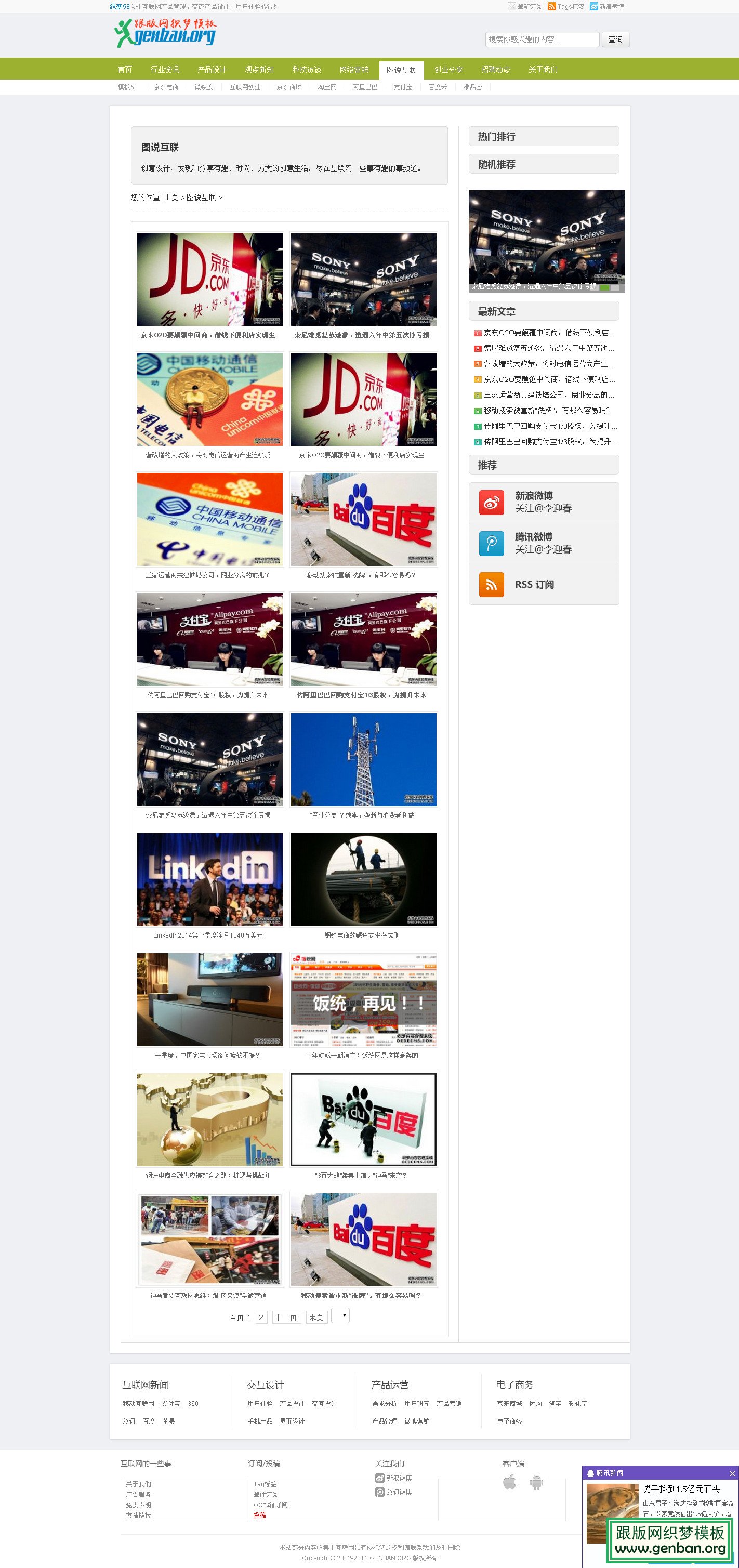Viewport: 739px width, 1568px height.
Task: Click the 查询 search button
Action: point(615,39)
